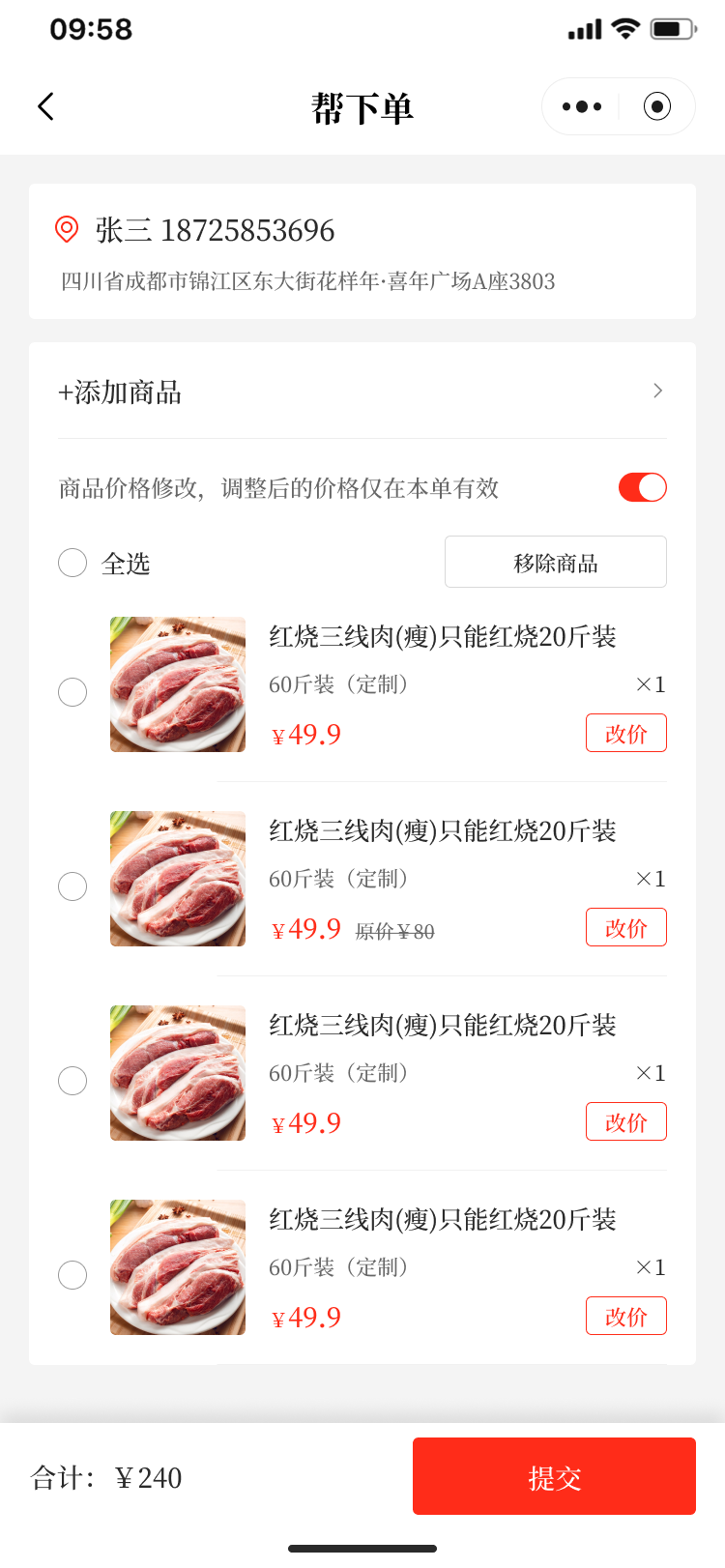
Task: Submit the order with 提交
Action: click(x=554, y=1476)
